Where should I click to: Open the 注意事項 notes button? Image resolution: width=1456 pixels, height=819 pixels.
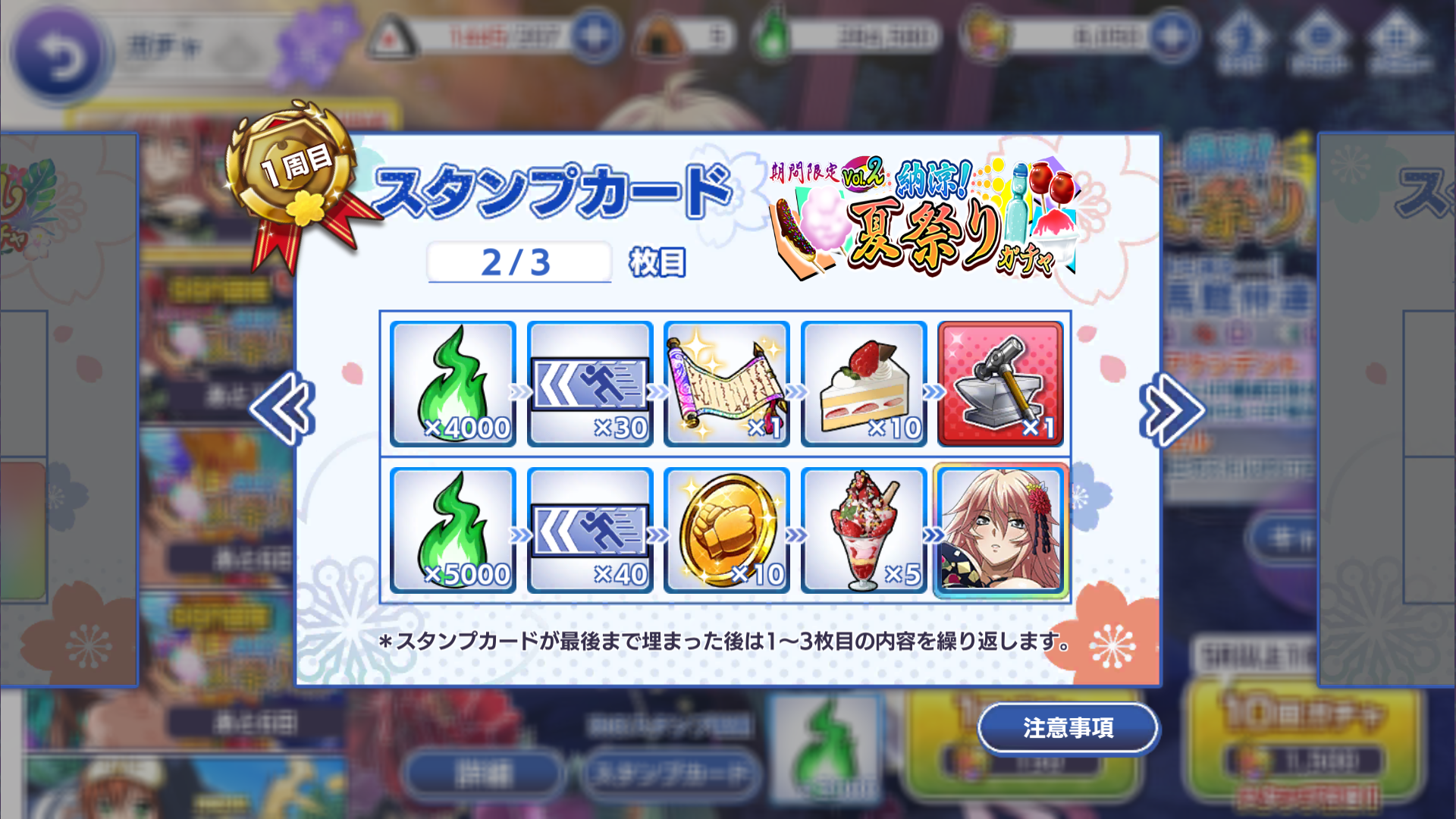point(1068,728)
